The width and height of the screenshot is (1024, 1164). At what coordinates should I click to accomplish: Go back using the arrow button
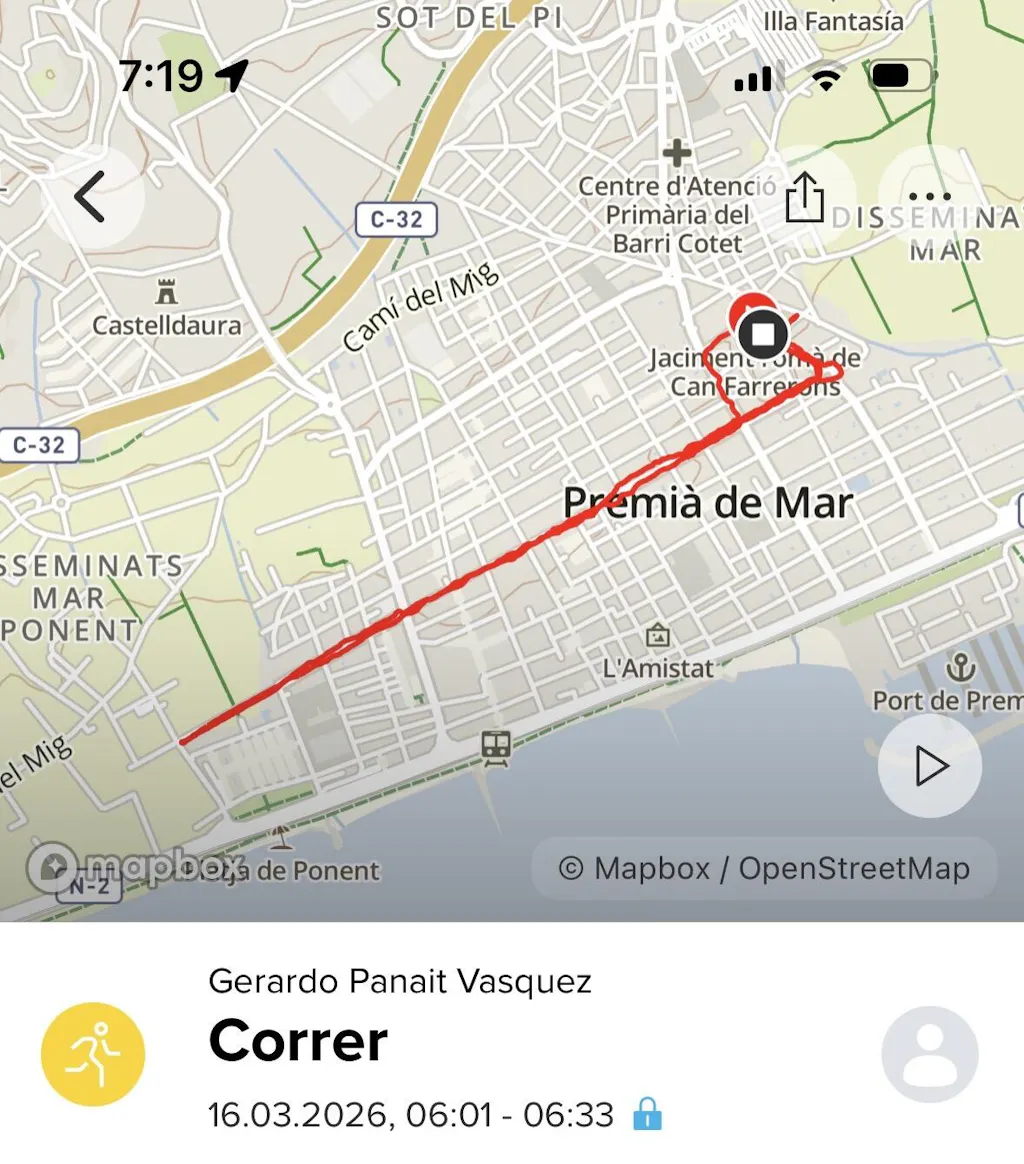click(91, 197)
